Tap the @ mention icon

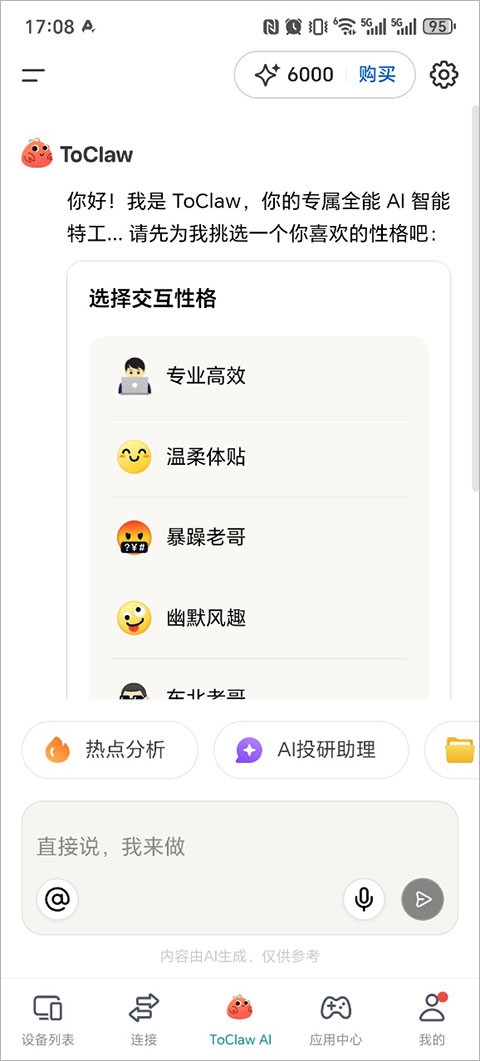pos(58,899)
